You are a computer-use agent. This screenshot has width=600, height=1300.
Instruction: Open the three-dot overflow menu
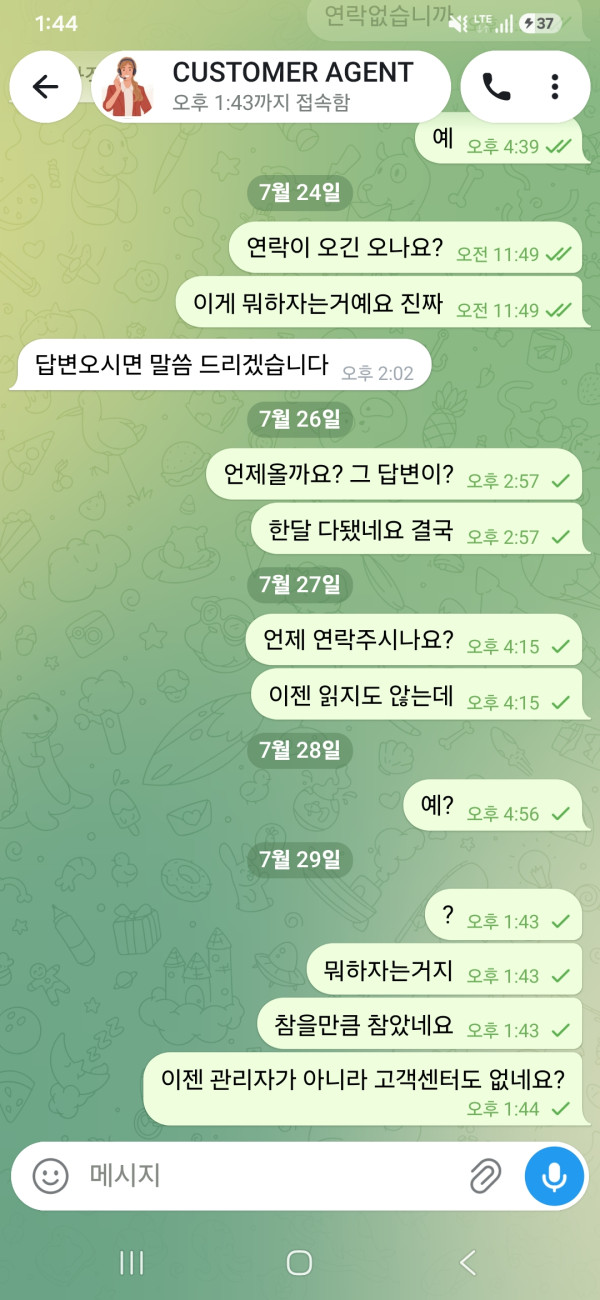tap(555, 87)
